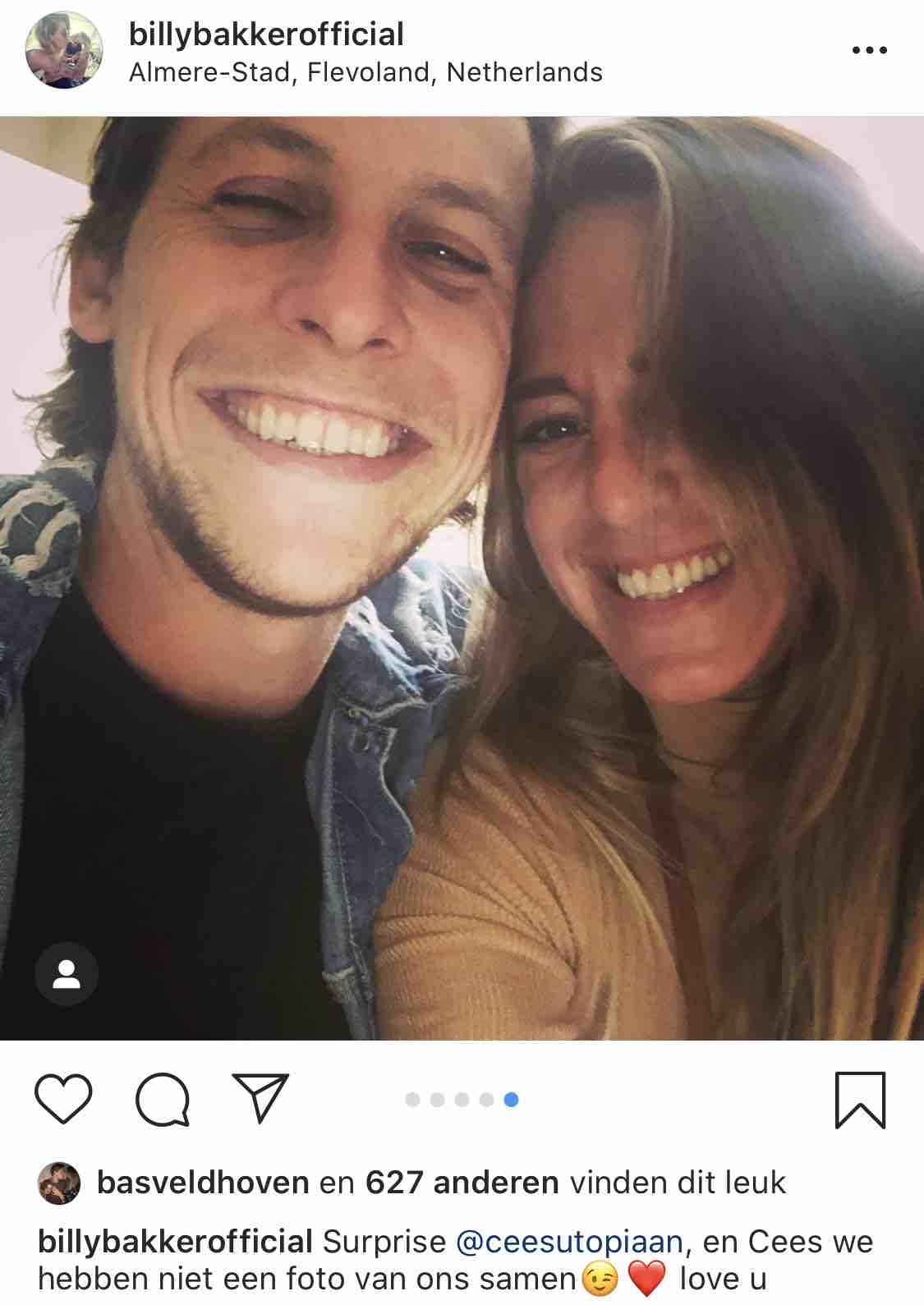Save the post with the bookmark icon
This screenshot has height=1305, width=924.
(860, 1100)
